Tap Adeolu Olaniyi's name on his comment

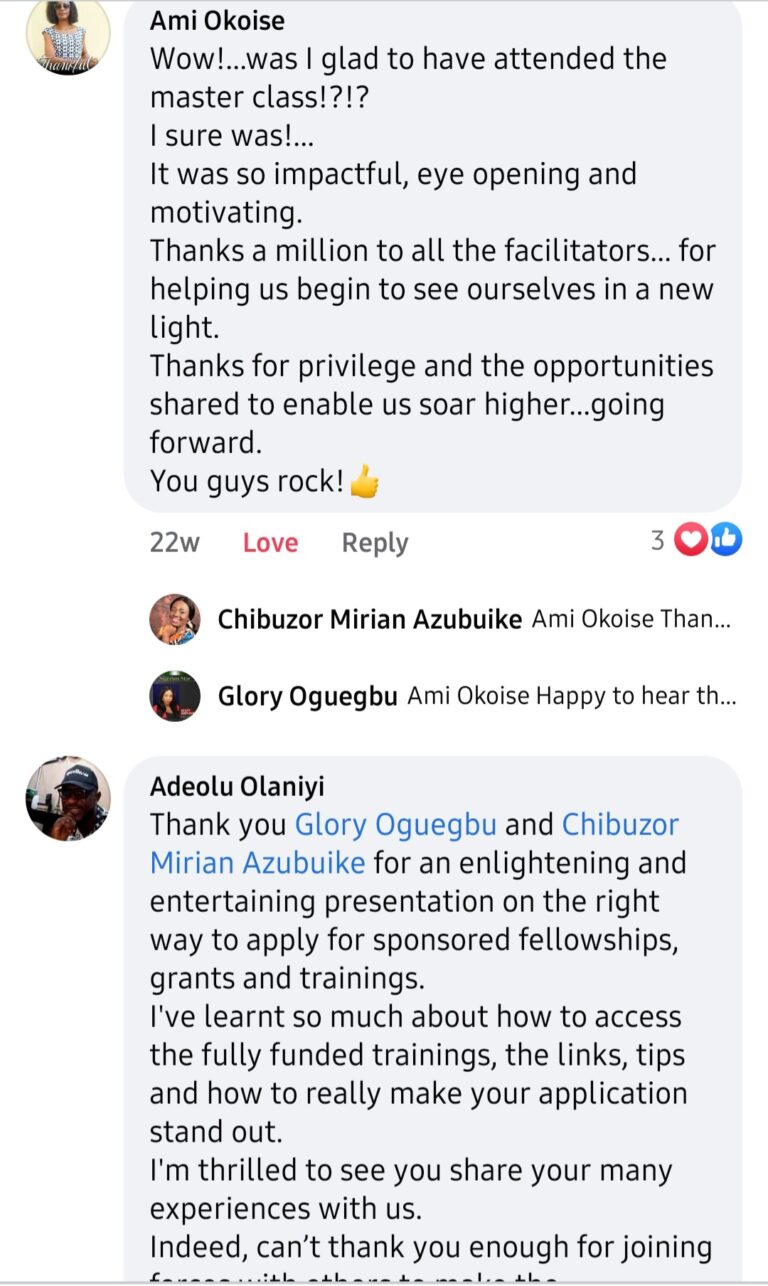point(237,786)
